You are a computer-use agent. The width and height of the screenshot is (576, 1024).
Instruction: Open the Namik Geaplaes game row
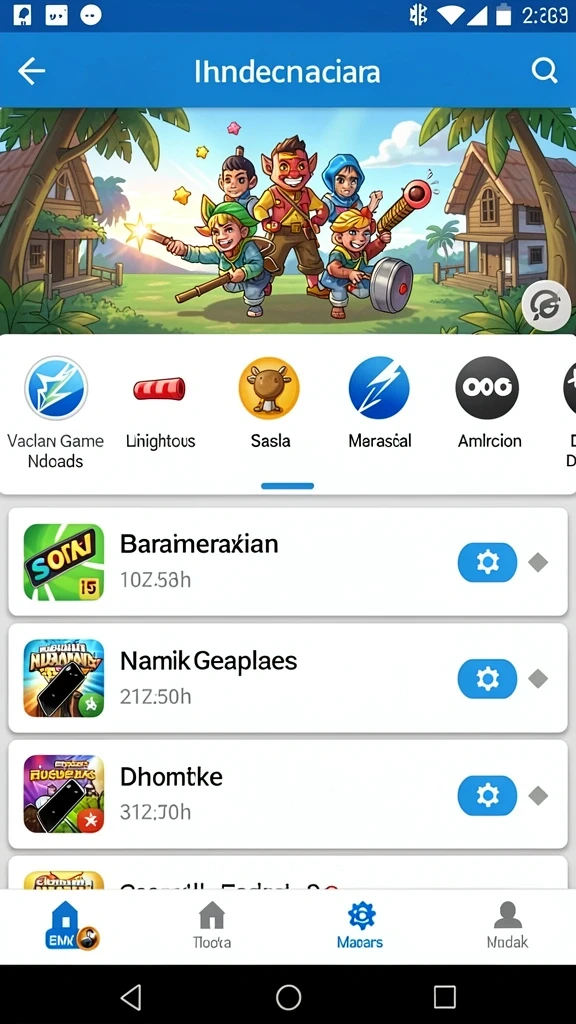click(x=288, y=678)
